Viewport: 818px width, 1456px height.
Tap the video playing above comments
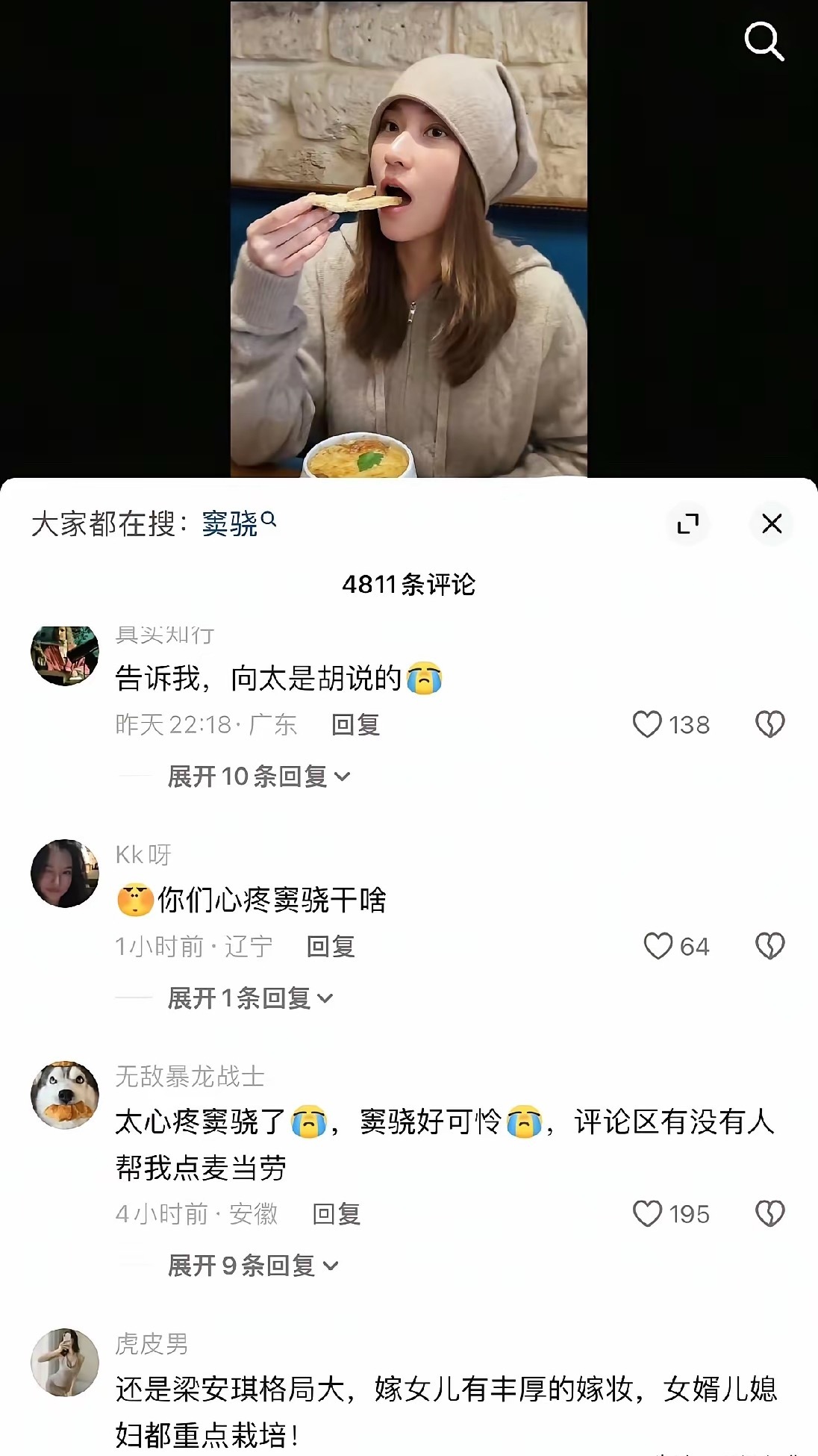408,239
